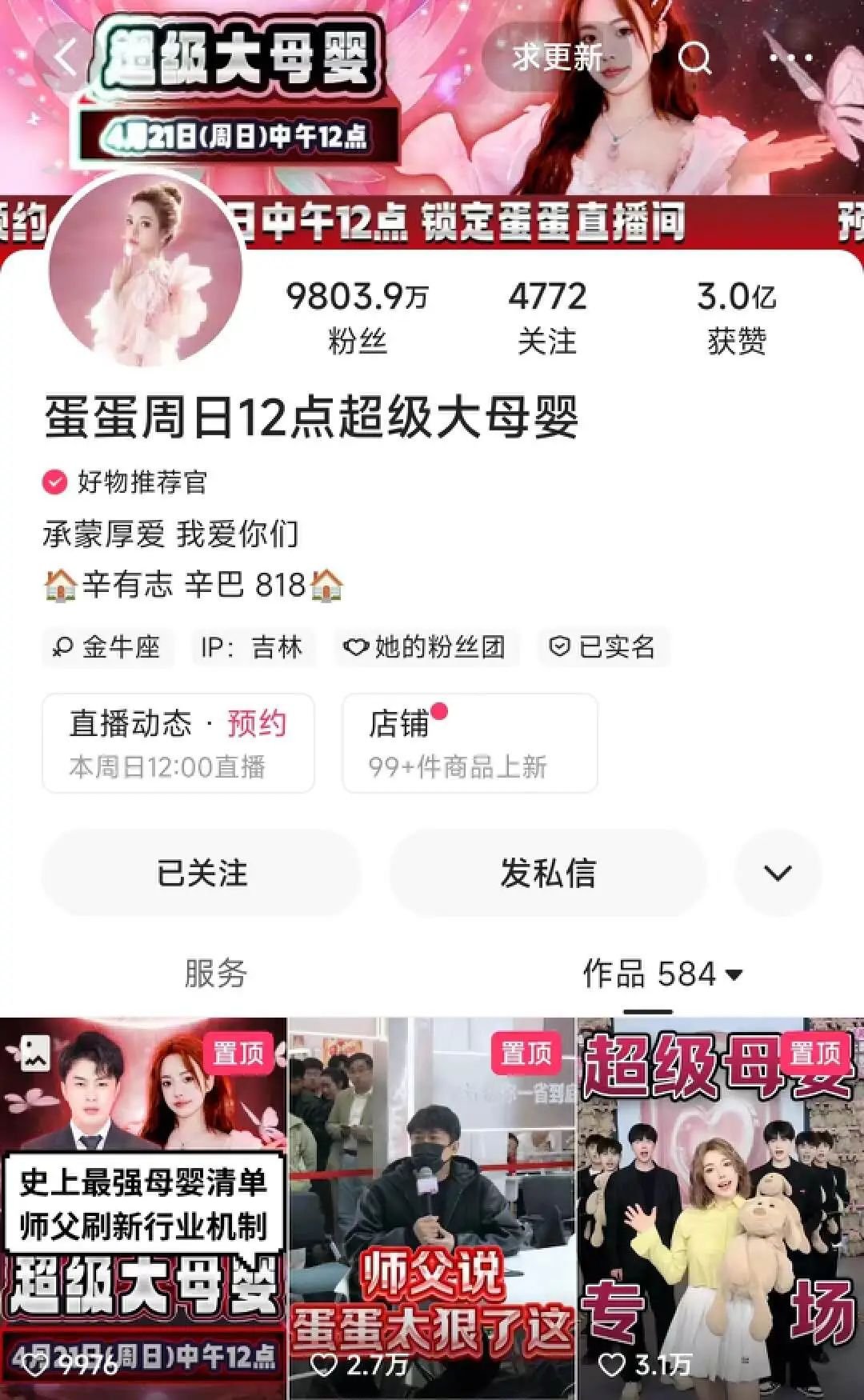864x1400 pixels.
Task: View the profile avatar photo
Action: [x=146, y=269]
